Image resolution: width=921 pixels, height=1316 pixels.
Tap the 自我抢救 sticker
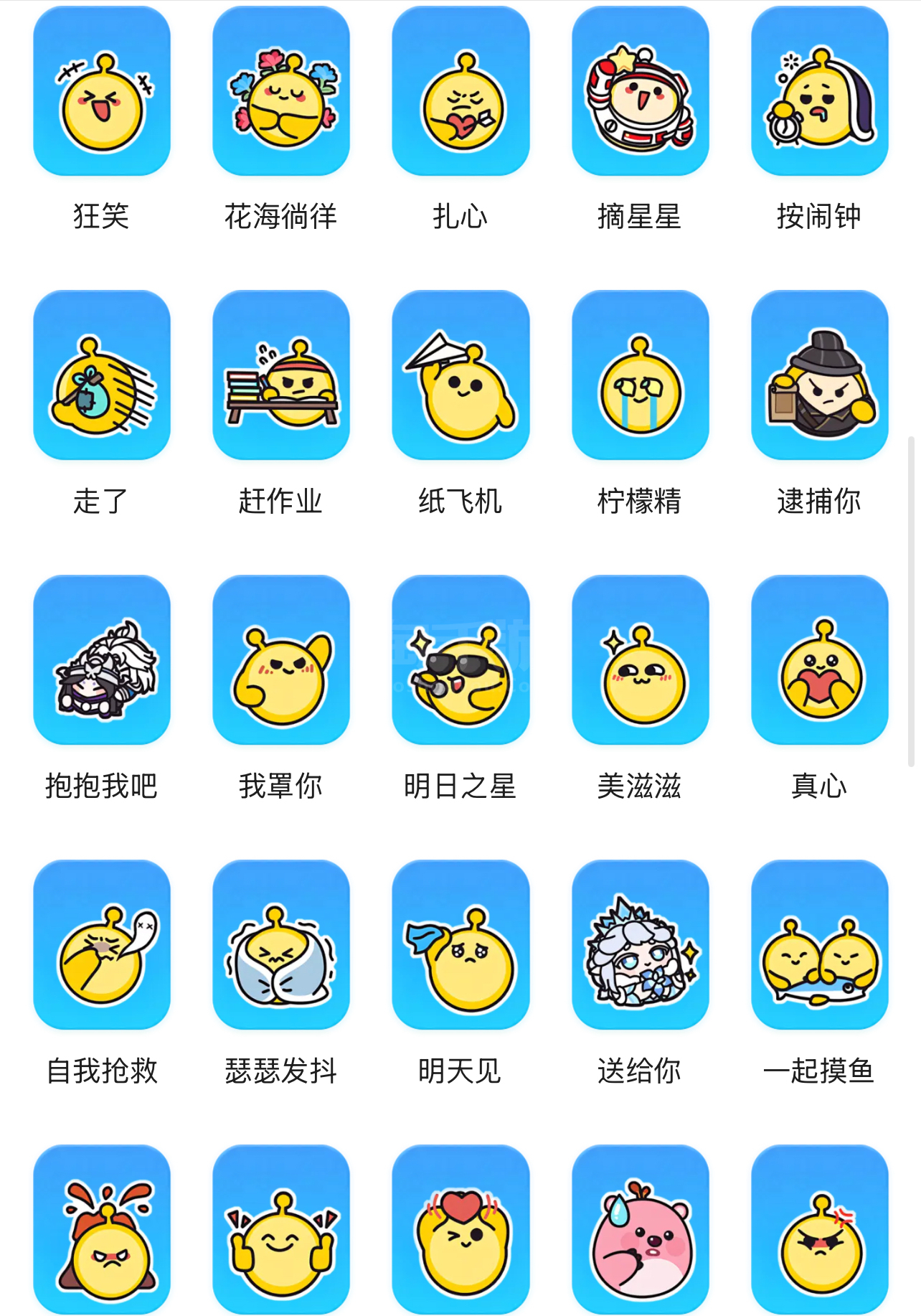point(102,945)
